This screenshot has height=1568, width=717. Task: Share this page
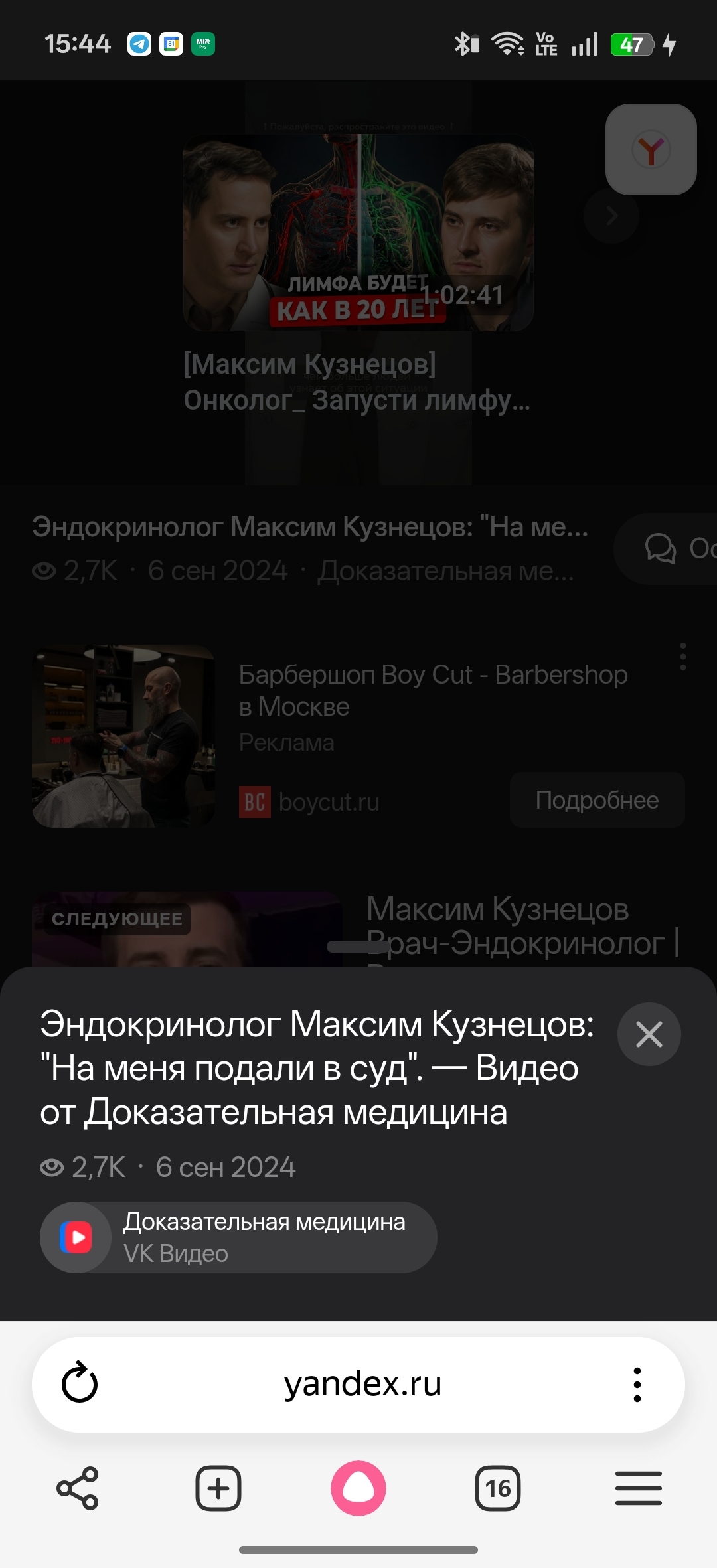coord(78,1488)
